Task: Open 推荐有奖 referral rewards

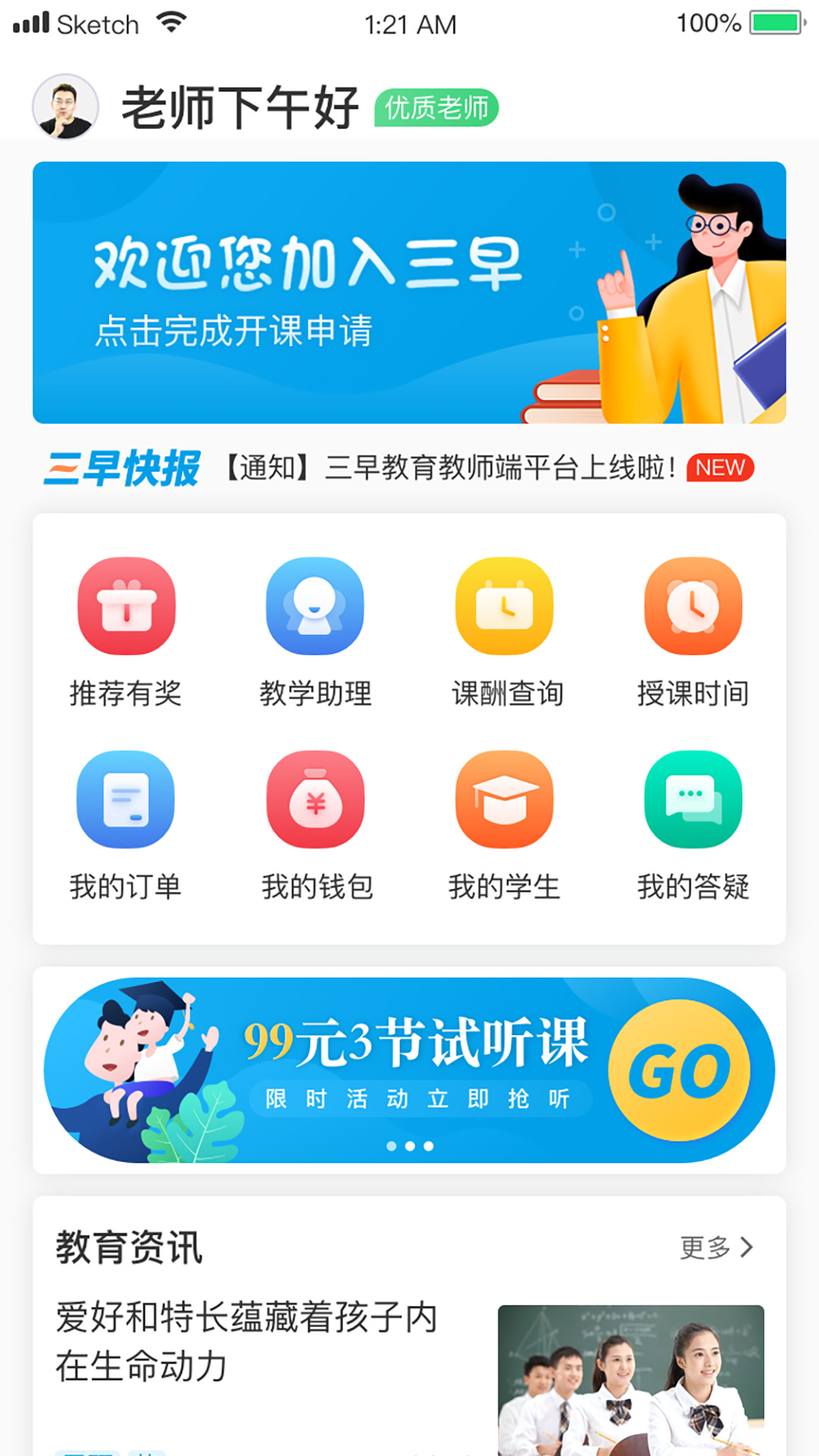Action: (x=126, y=631)
